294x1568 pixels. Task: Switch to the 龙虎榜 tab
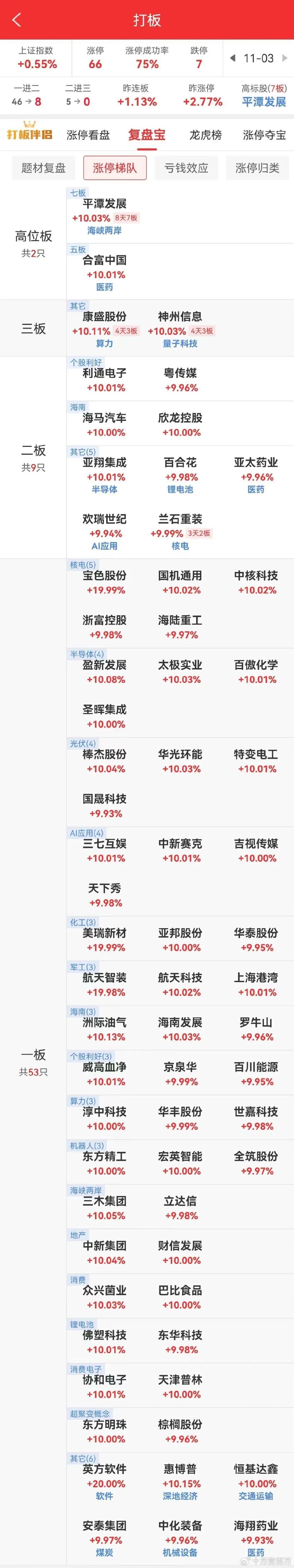206,135
